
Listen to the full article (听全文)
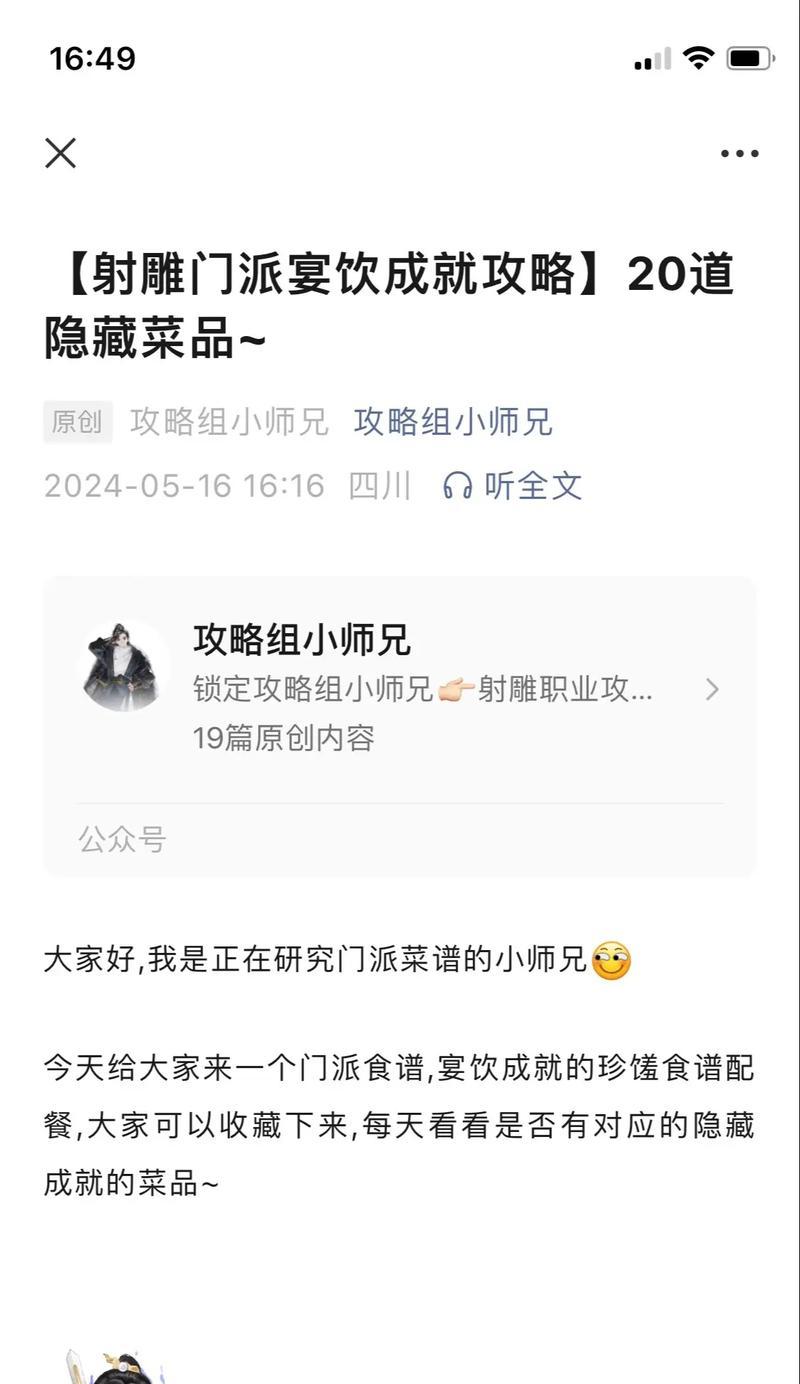513,486
